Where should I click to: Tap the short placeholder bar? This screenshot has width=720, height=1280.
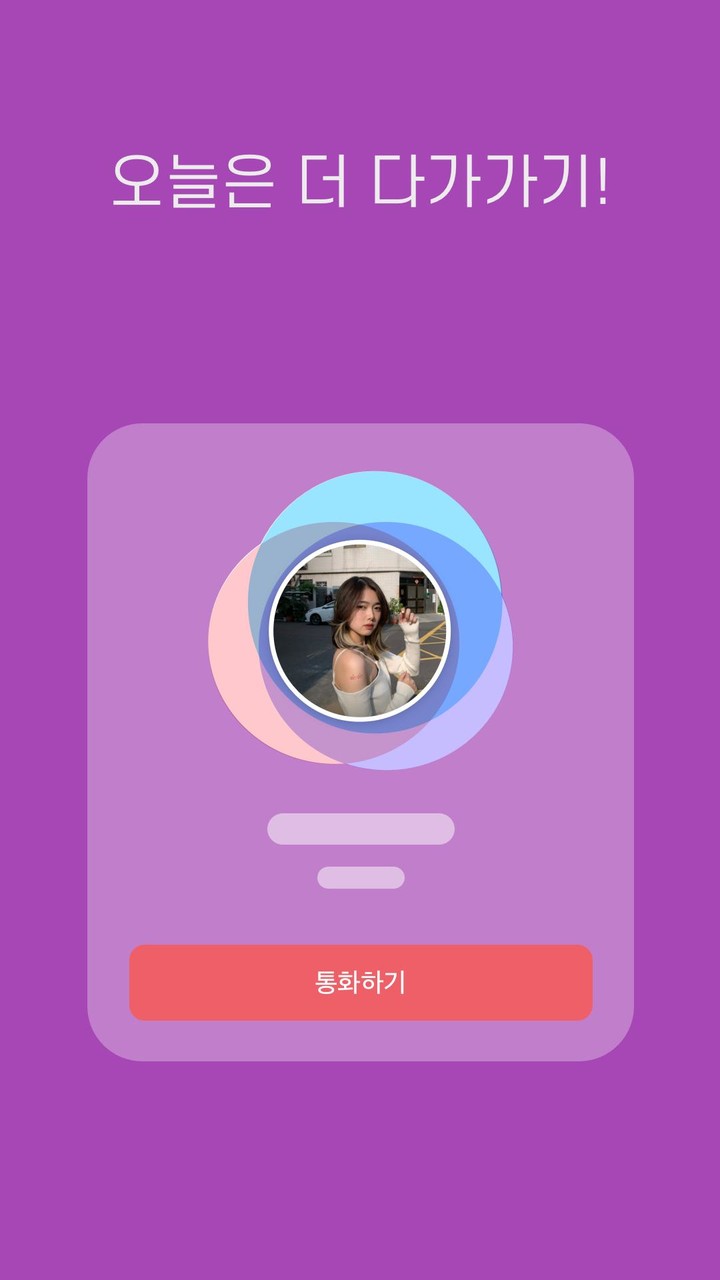click(x=360, y=880)
